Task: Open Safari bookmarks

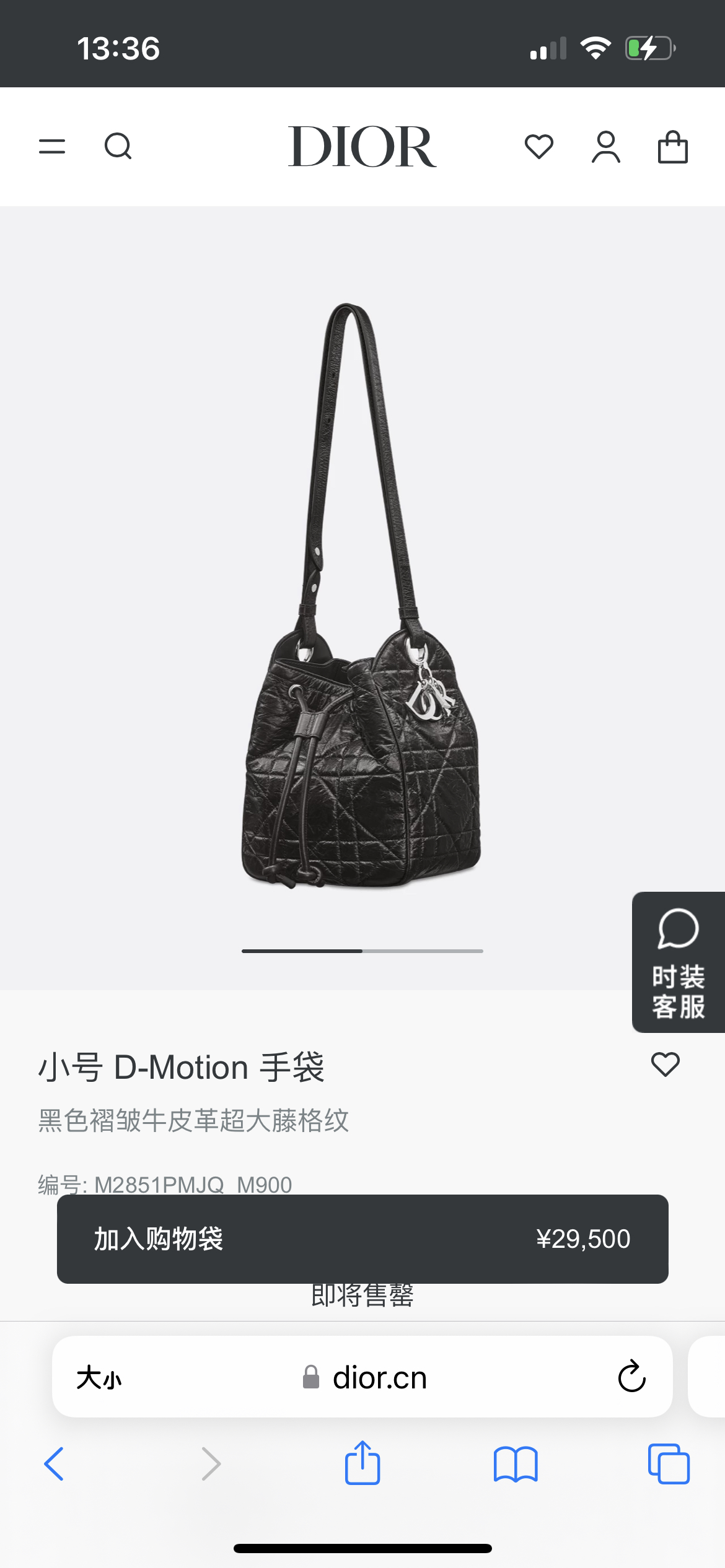Action: 516,1464
